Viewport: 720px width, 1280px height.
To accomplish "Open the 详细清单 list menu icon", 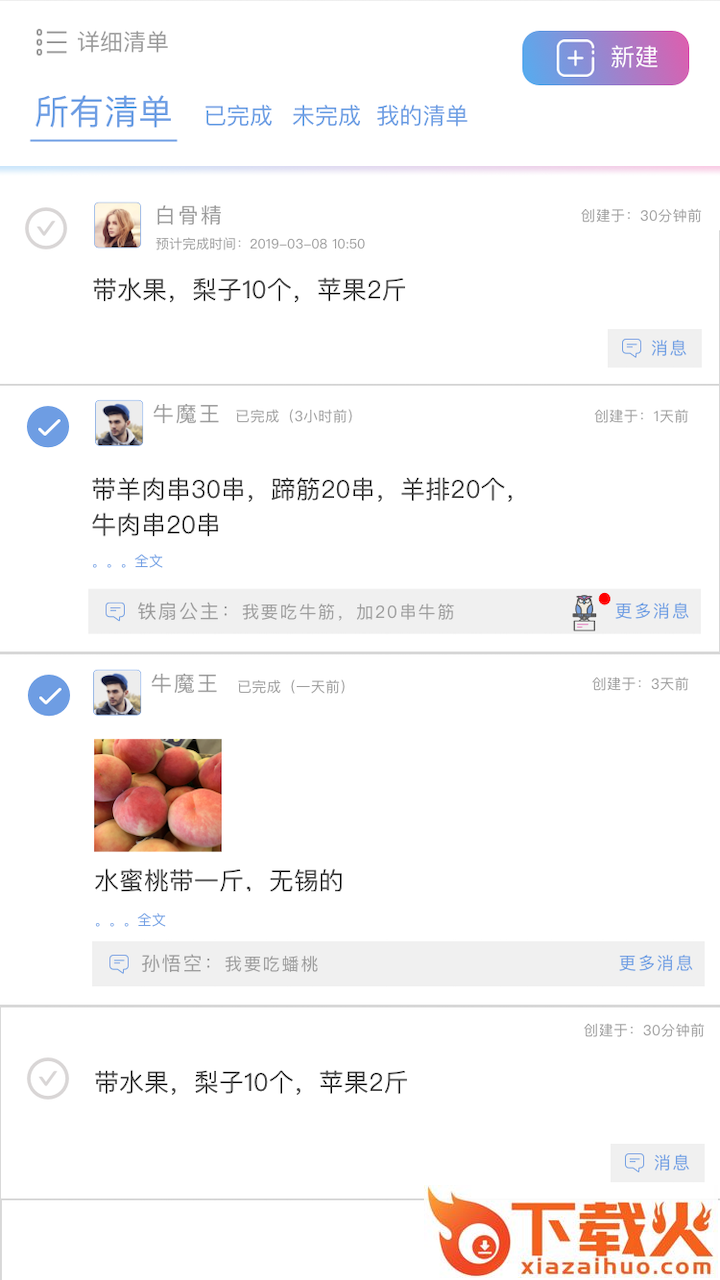I will click(52, 42).
